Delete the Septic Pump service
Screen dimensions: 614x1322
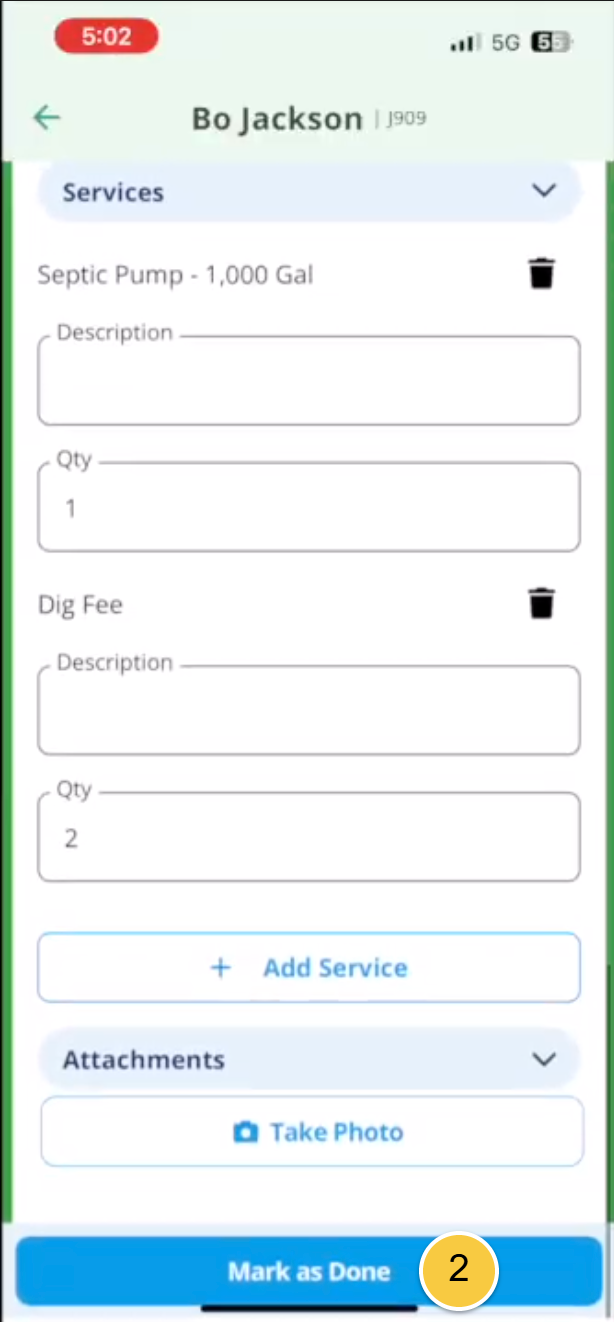pos(541,273)
